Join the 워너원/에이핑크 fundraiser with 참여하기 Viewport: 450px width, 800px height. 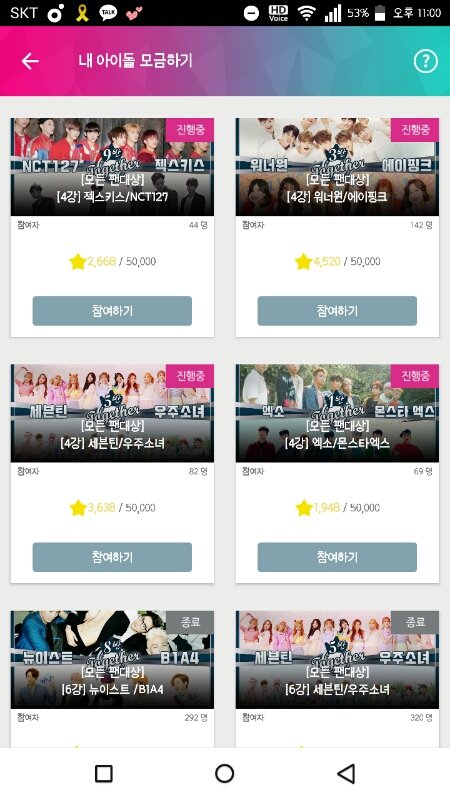(337, 311)
